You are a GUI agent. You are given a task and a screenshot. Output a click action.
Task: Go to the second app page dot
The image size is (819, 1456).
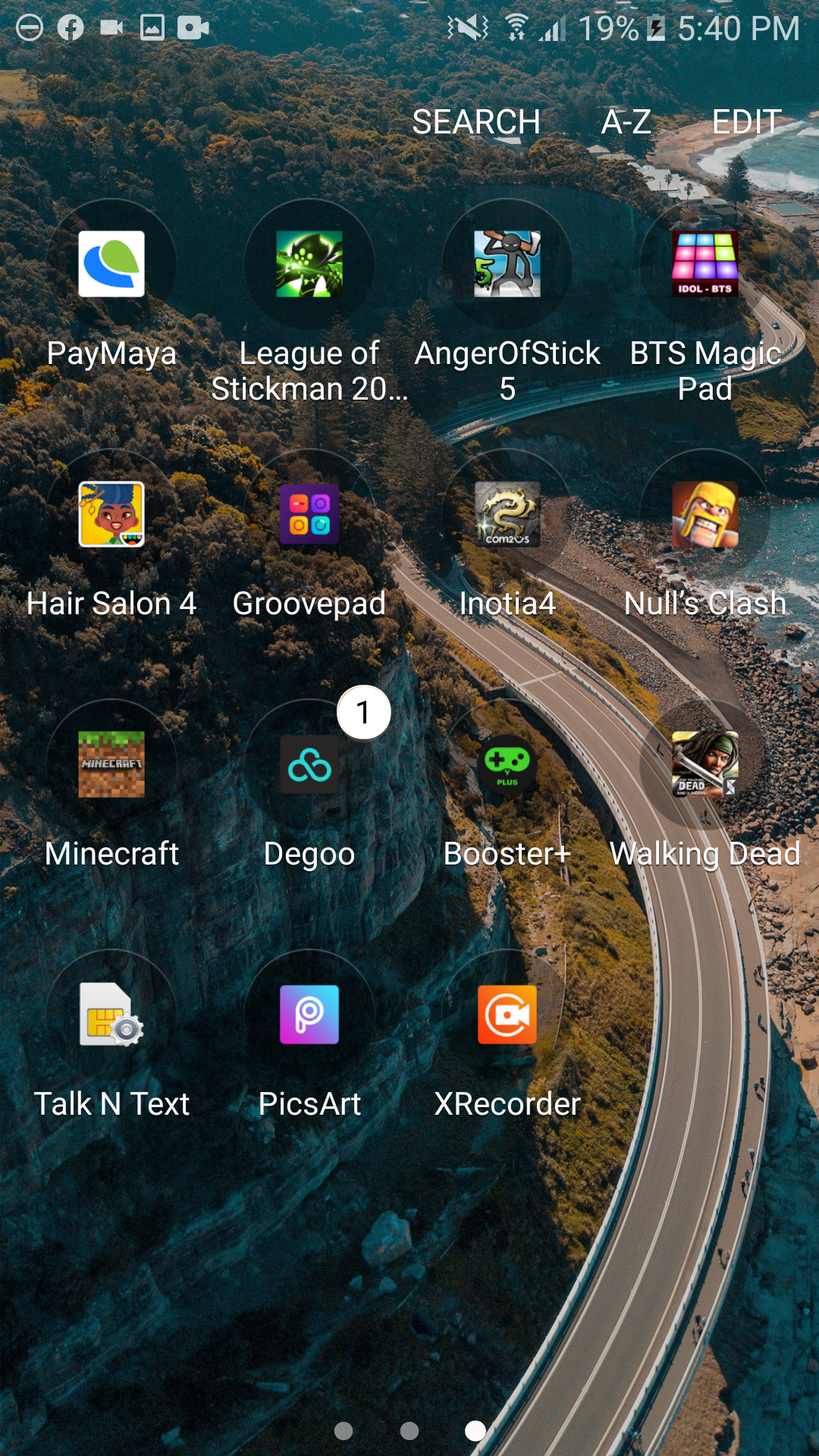coord(409,1430)
